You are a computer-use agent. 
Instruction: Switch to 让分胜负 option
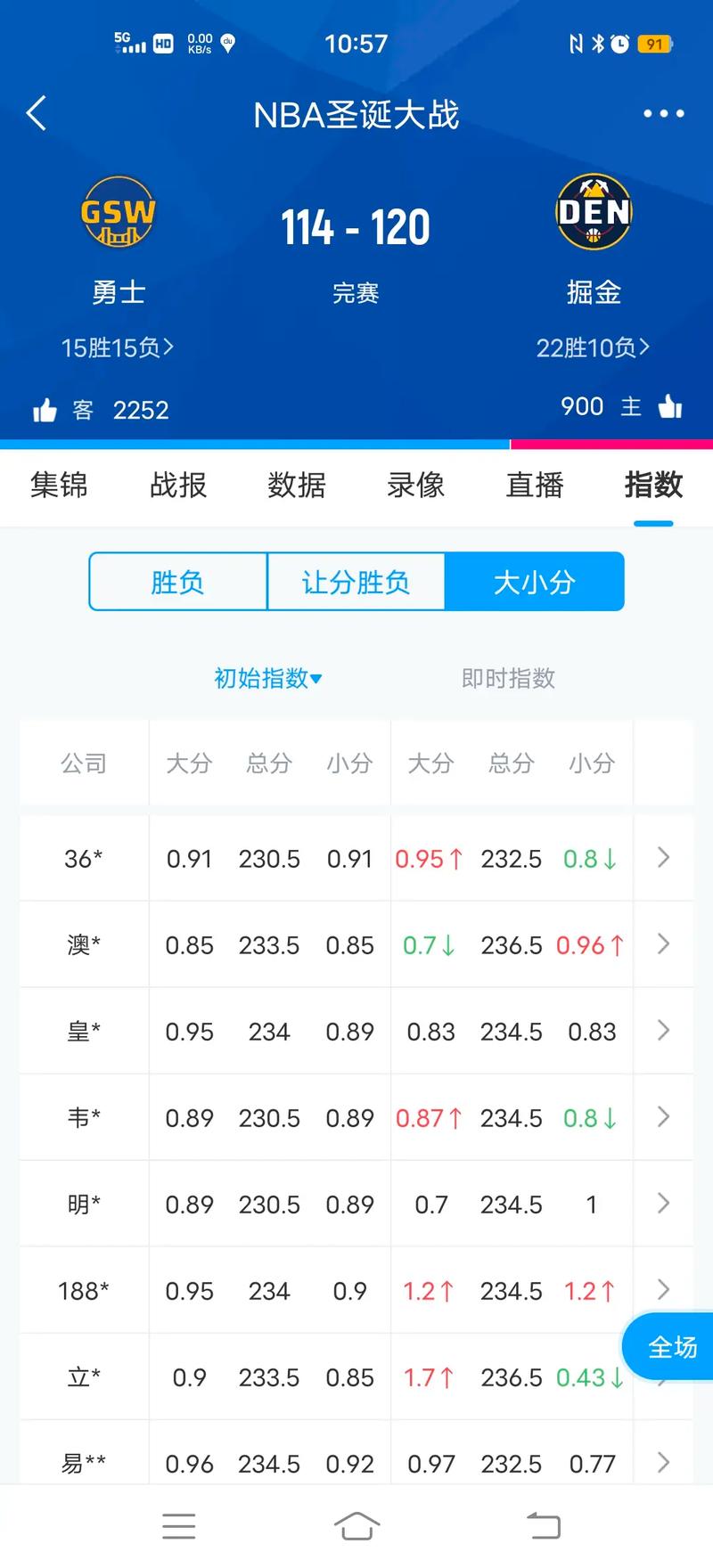click(356, 582)
